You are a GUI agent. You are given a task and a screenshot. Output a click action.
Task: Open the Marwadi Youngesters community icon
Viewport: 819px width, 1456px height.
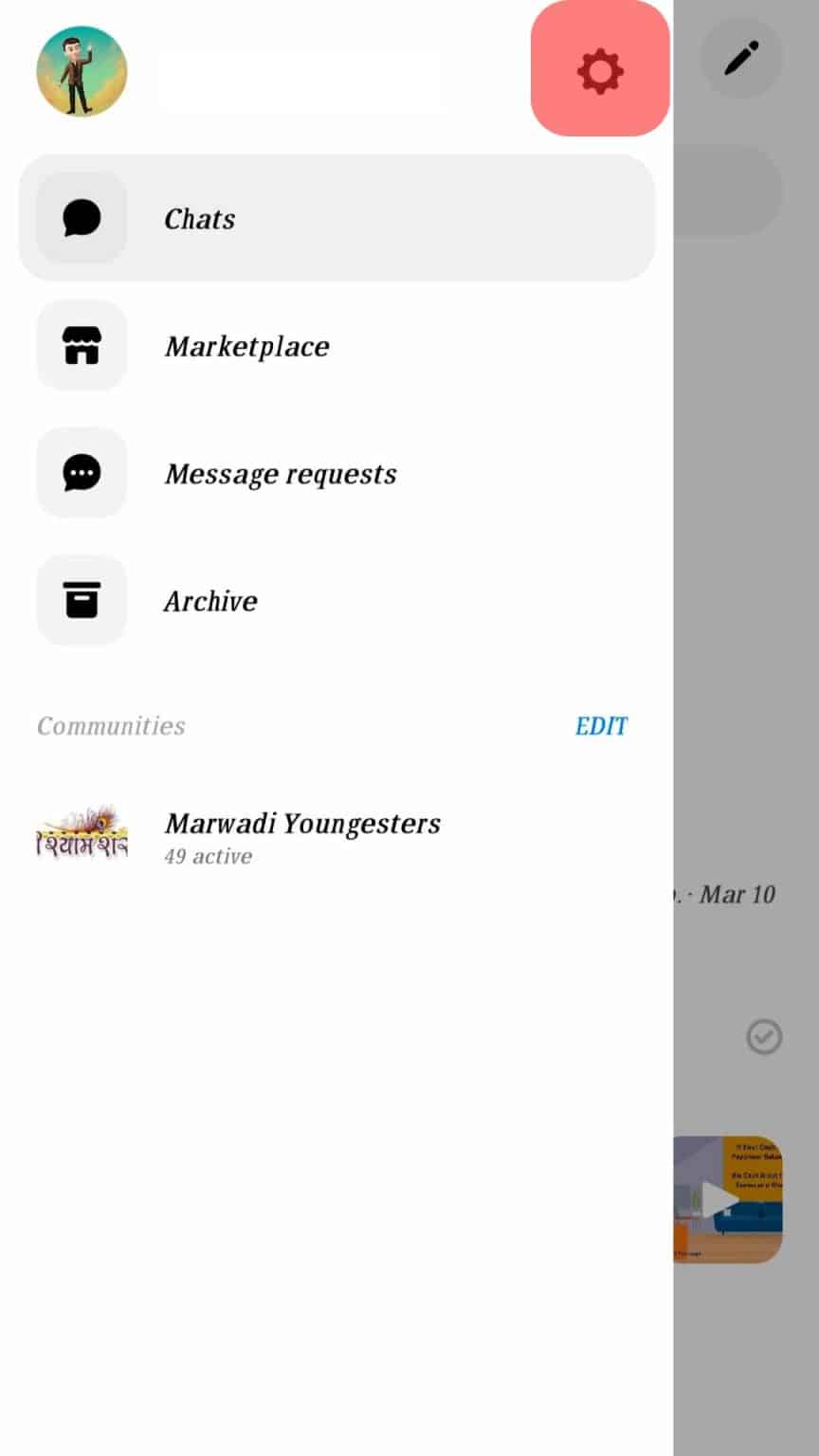pos(82,834)
